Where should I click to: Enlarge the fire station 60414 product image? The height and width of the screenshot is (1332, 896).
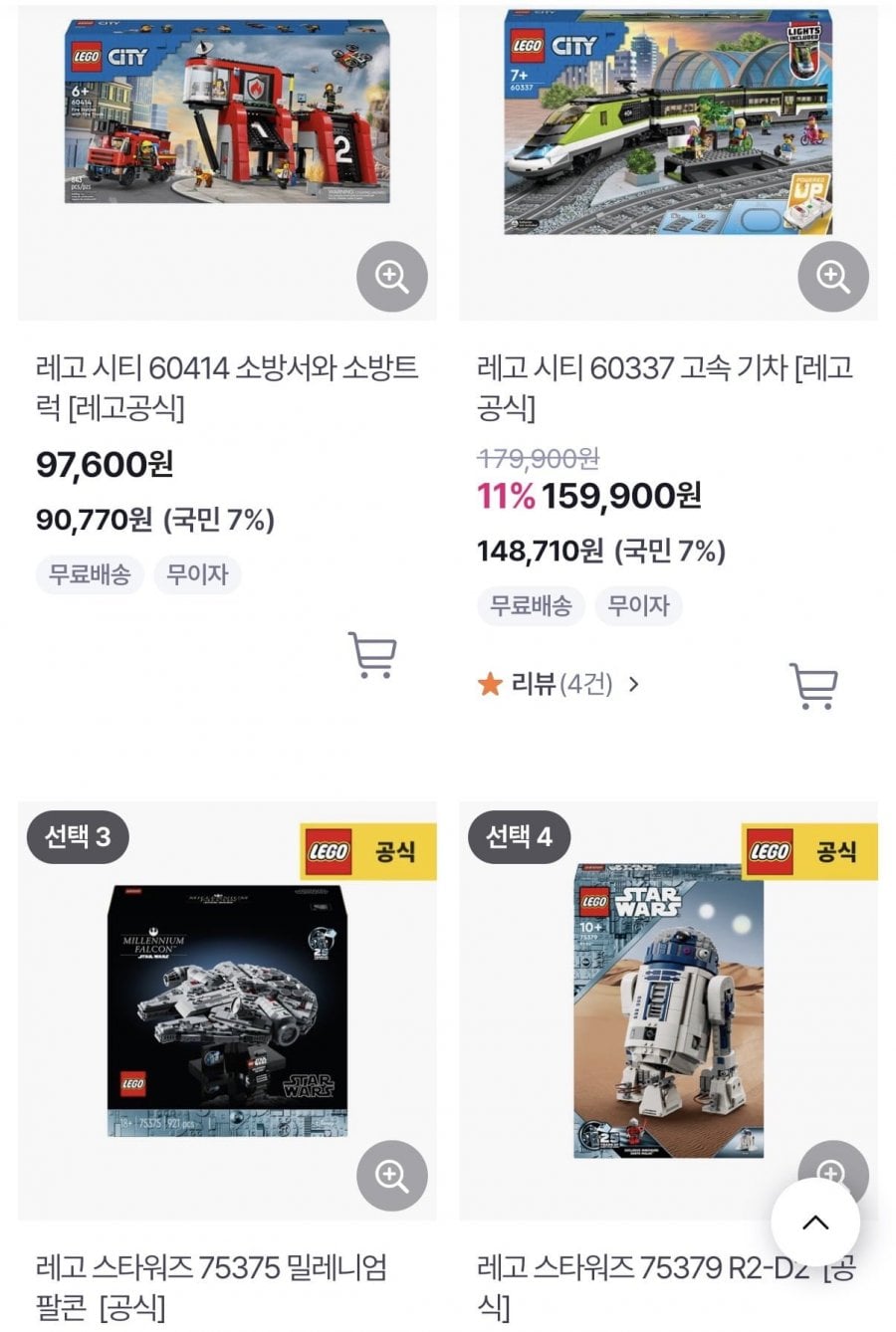click(391, 277)
